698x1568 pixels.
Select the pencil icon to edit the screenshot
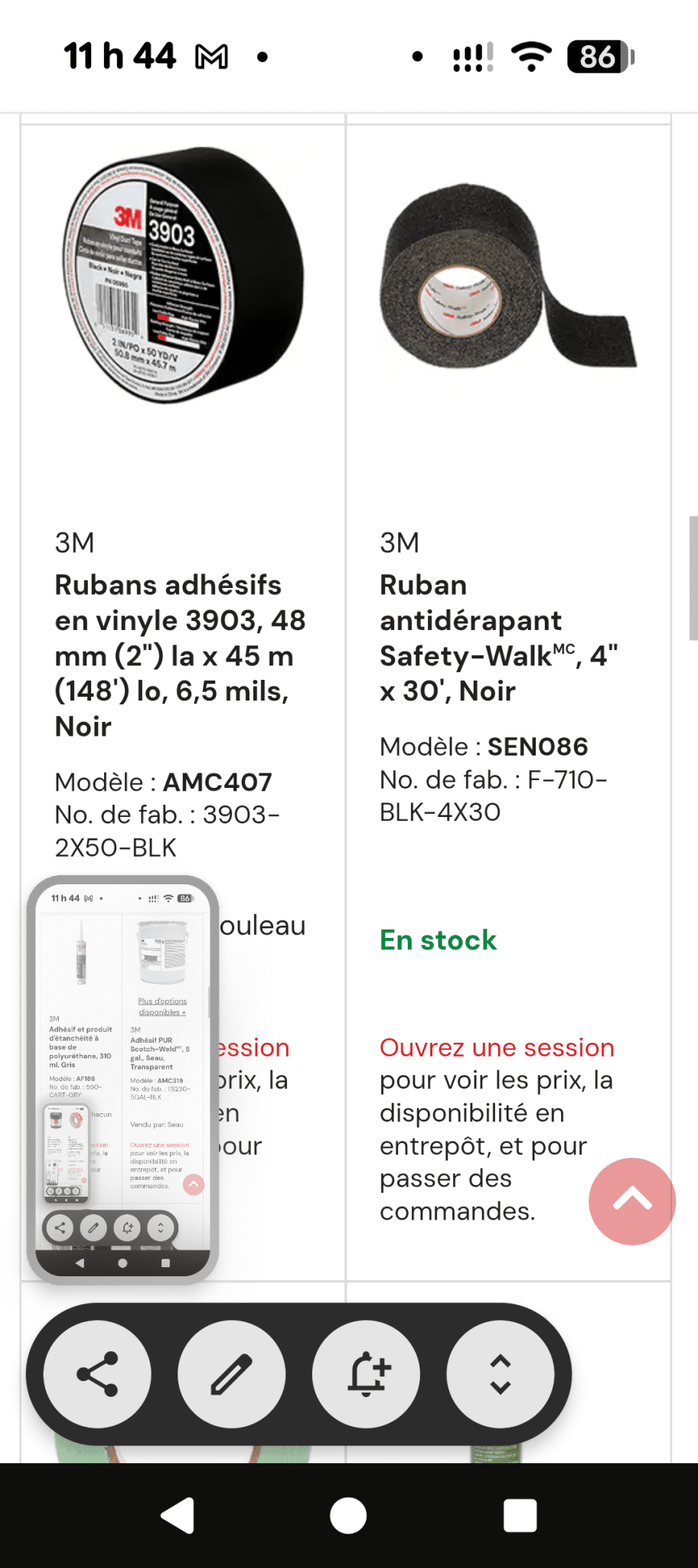[231, 1374]
